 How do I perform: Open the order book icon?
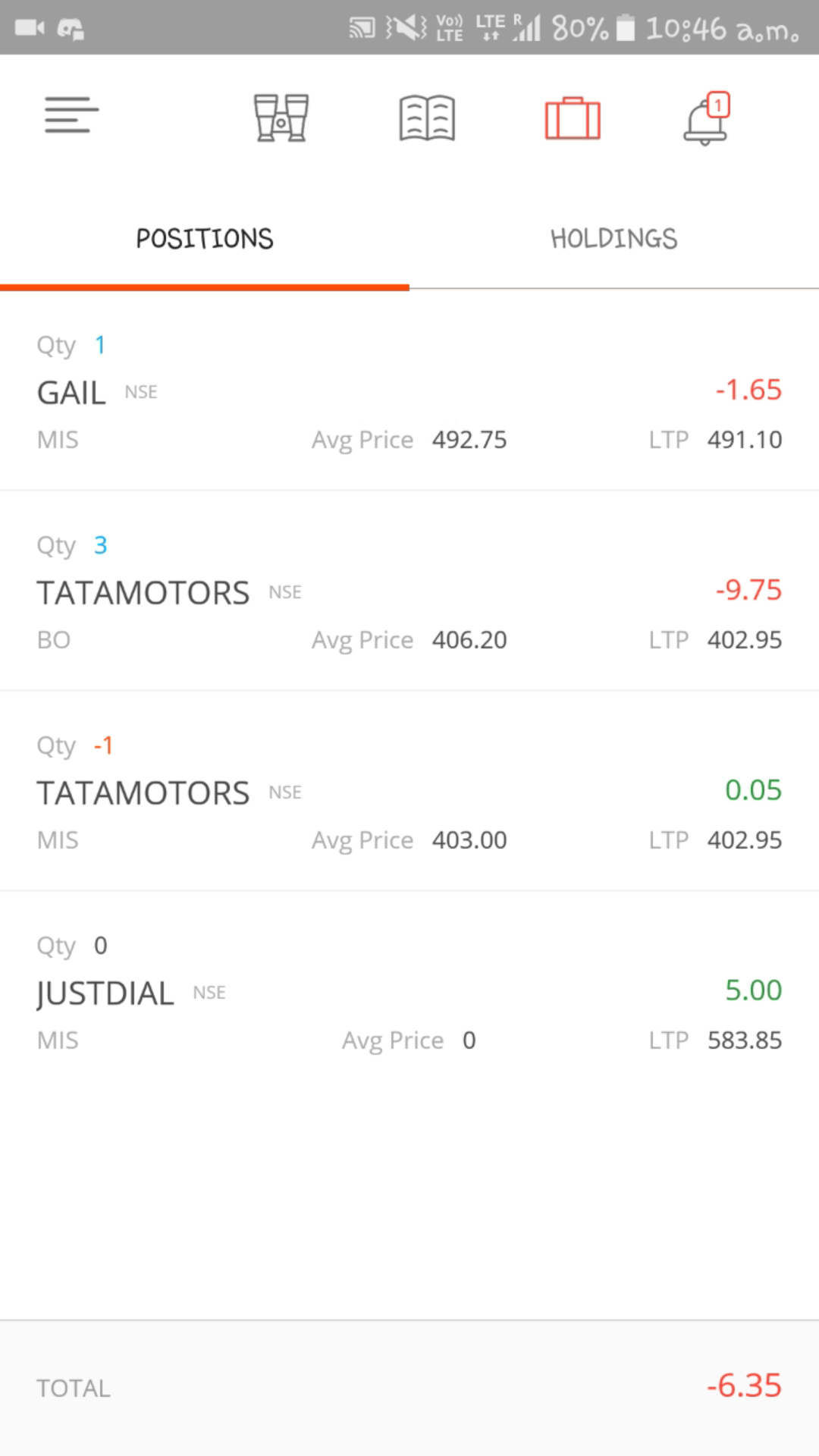[427, 118]
